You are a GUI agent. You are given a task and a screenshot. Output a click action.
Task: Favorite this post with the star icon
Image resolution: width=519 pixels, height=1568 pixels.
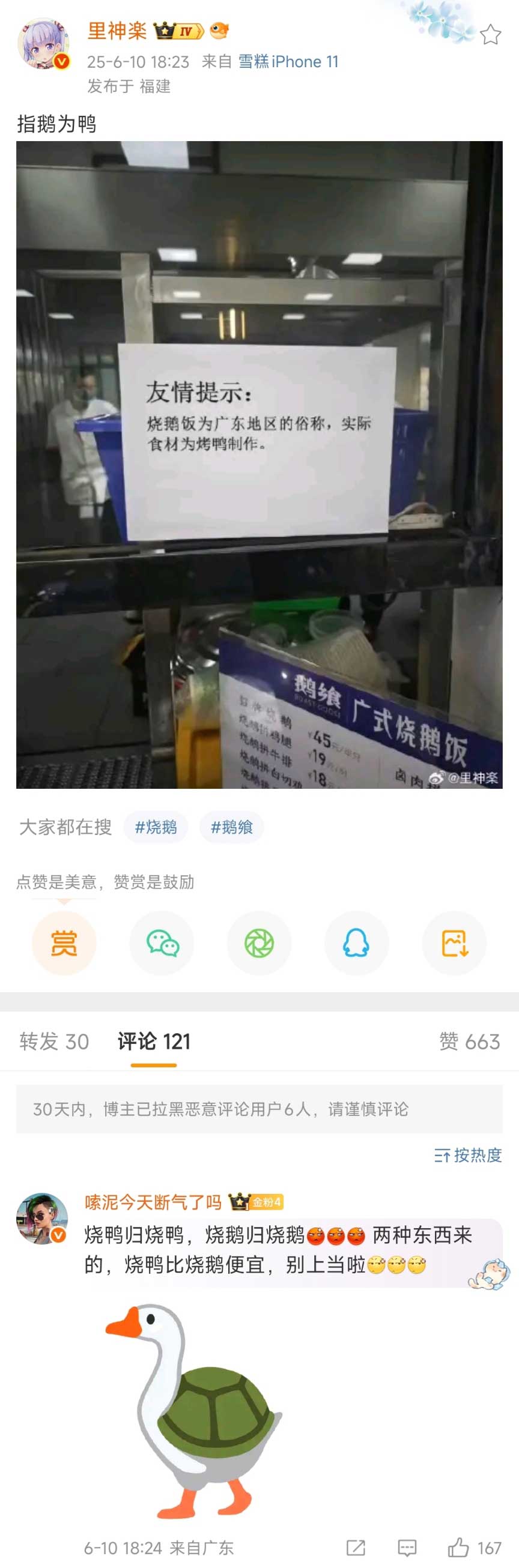coord(490,35)
